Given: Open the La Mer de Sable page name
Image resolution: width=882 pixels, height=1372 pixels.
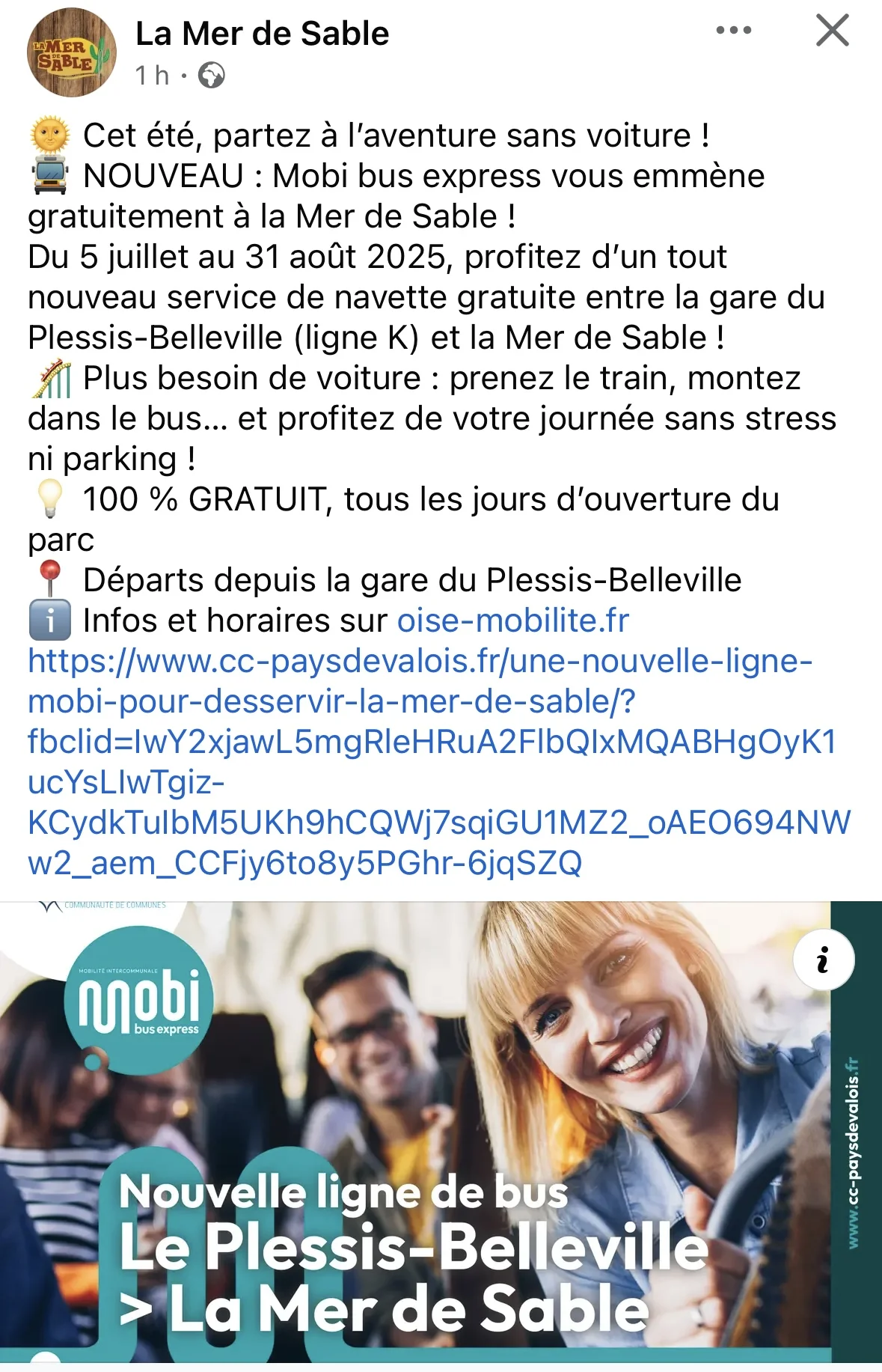Looking at the screenshot, I should (262, 34).
